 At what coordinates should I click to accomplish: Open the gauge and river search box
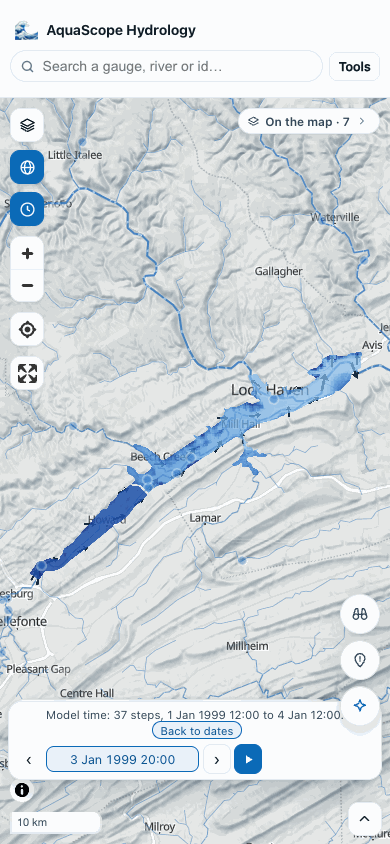point(166,66)
